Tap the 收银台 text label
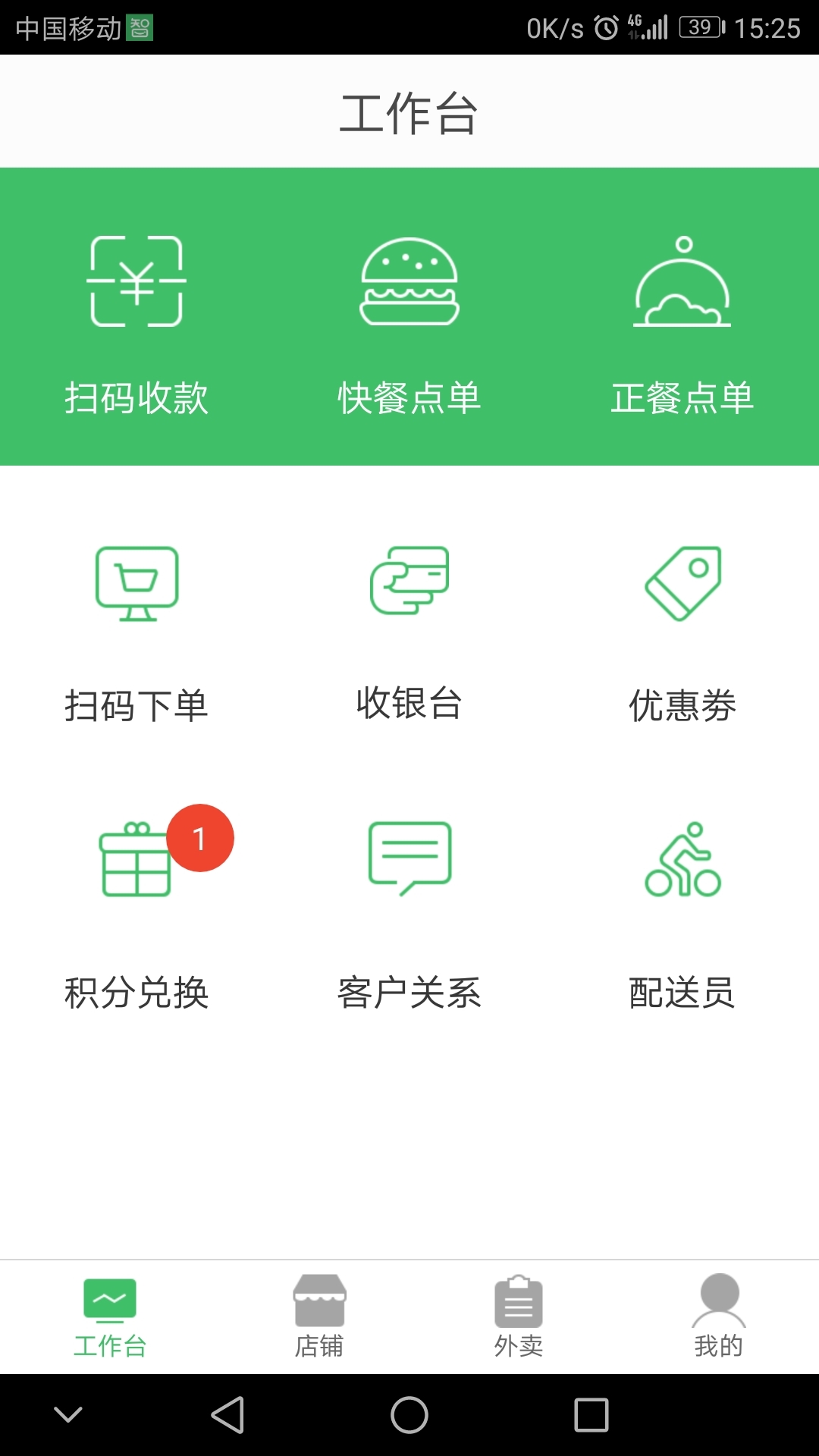This screenshot has width=819, height=1456. tap(409, 704)
